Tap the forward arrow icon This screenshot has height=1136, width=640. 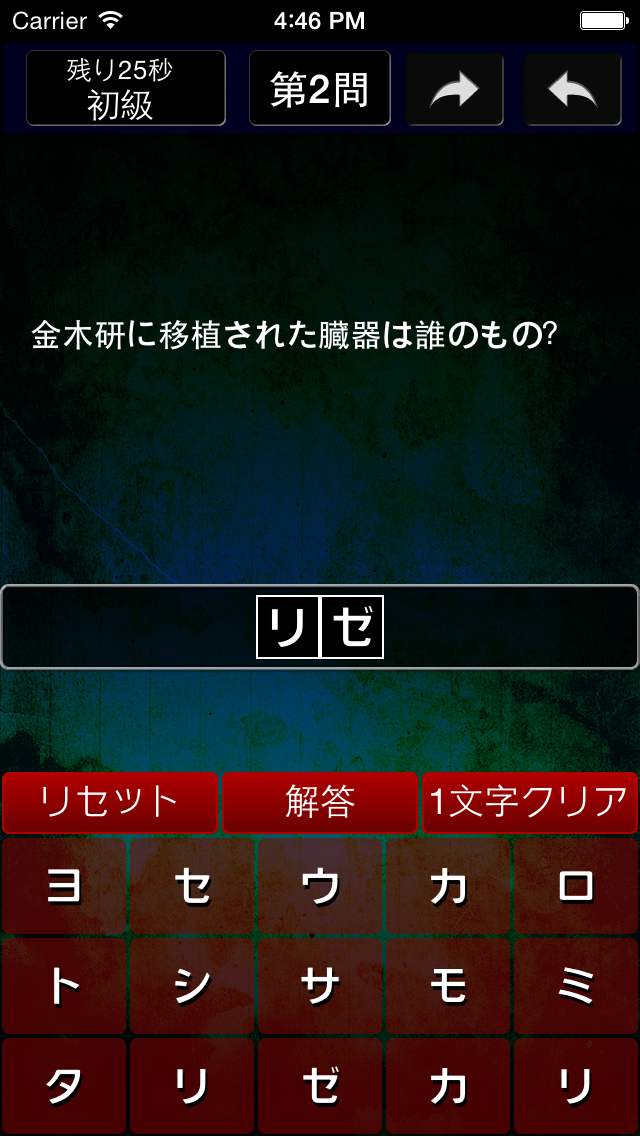point(454,89)
